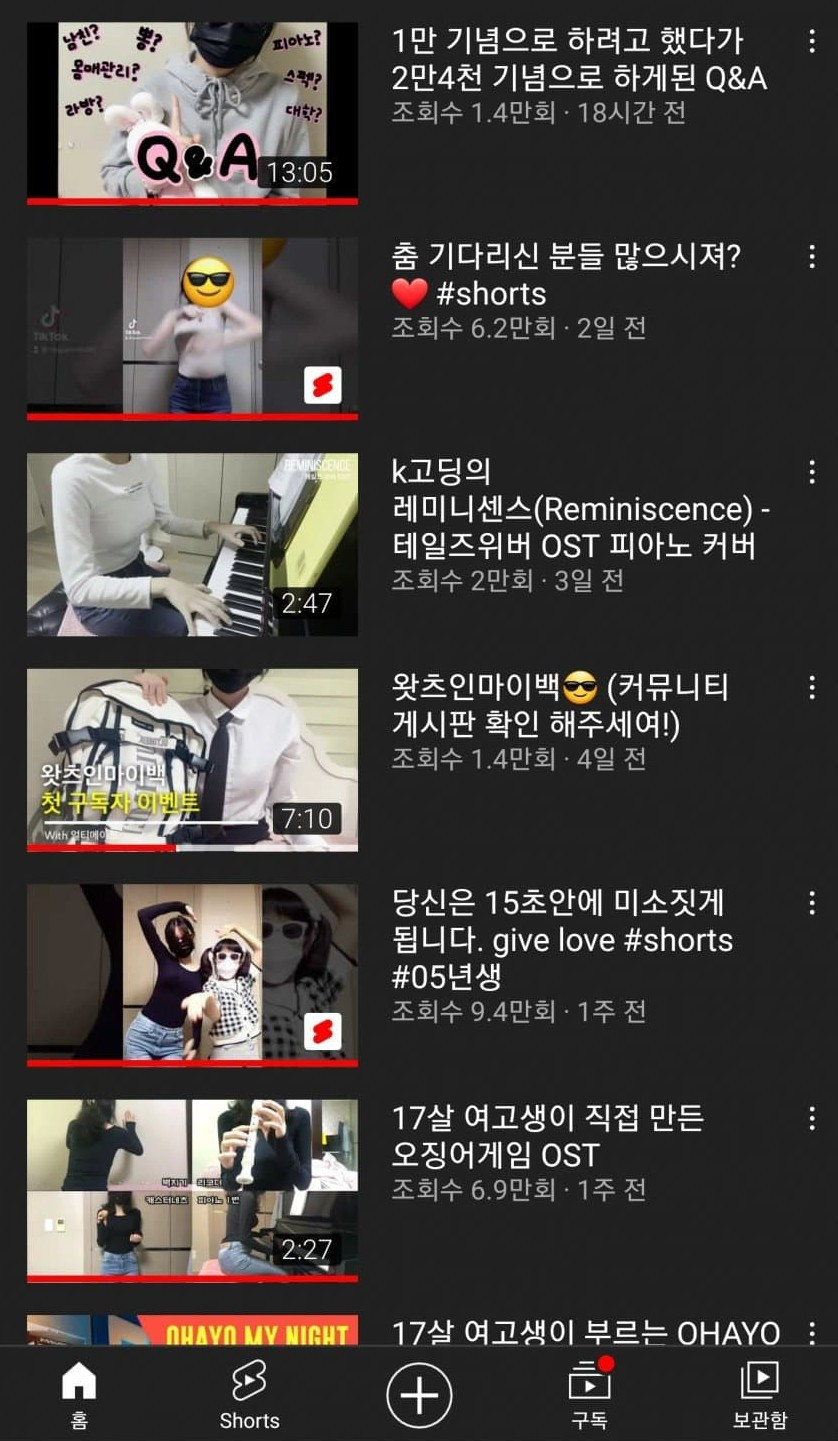Open more options for the OHAYO video
Viewport: 838px width, 1441px height.
click(811, 1333)
